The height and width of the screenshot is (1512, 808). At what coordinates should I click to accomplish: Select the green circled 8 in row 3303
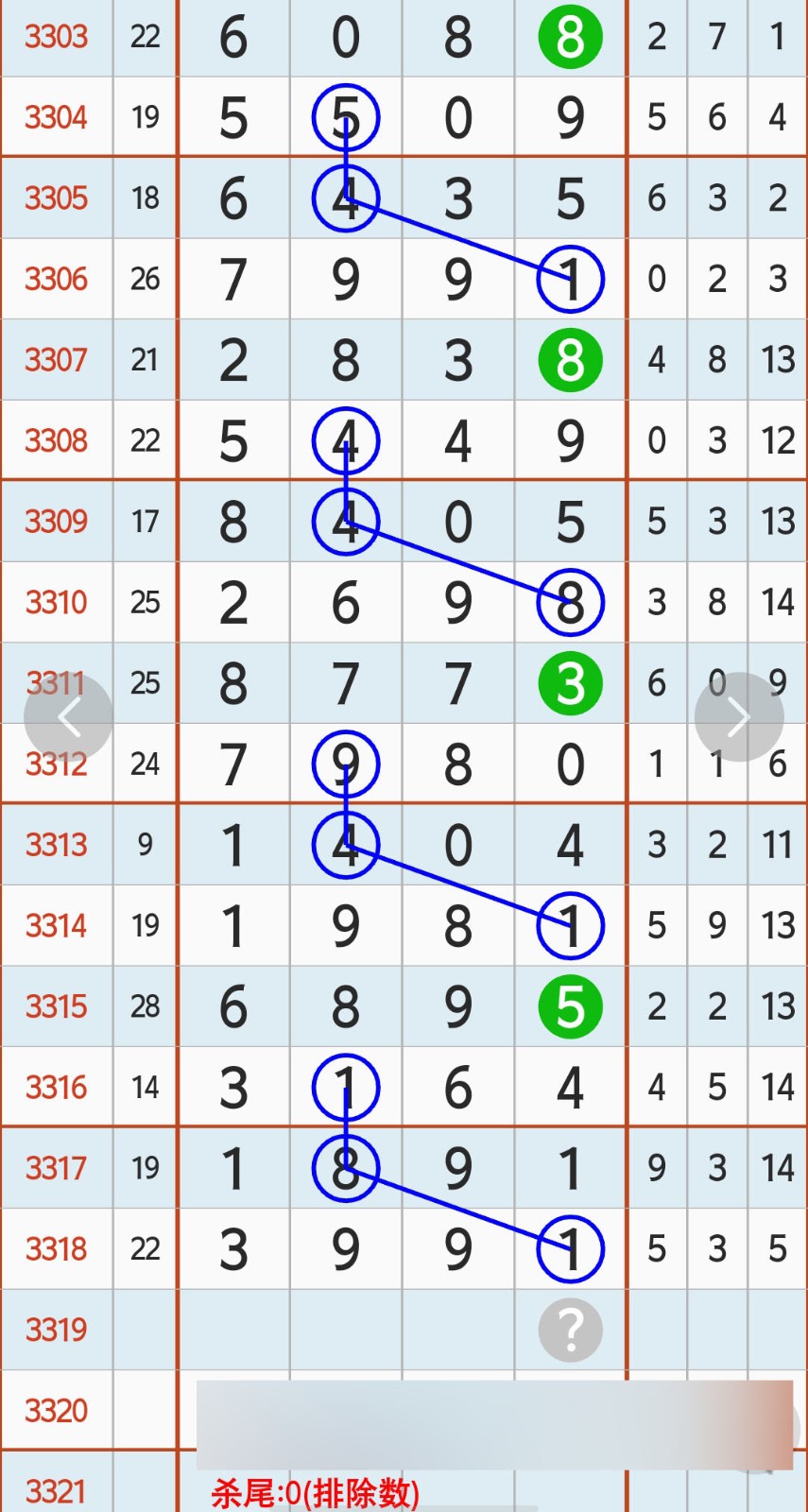point(570,37)
